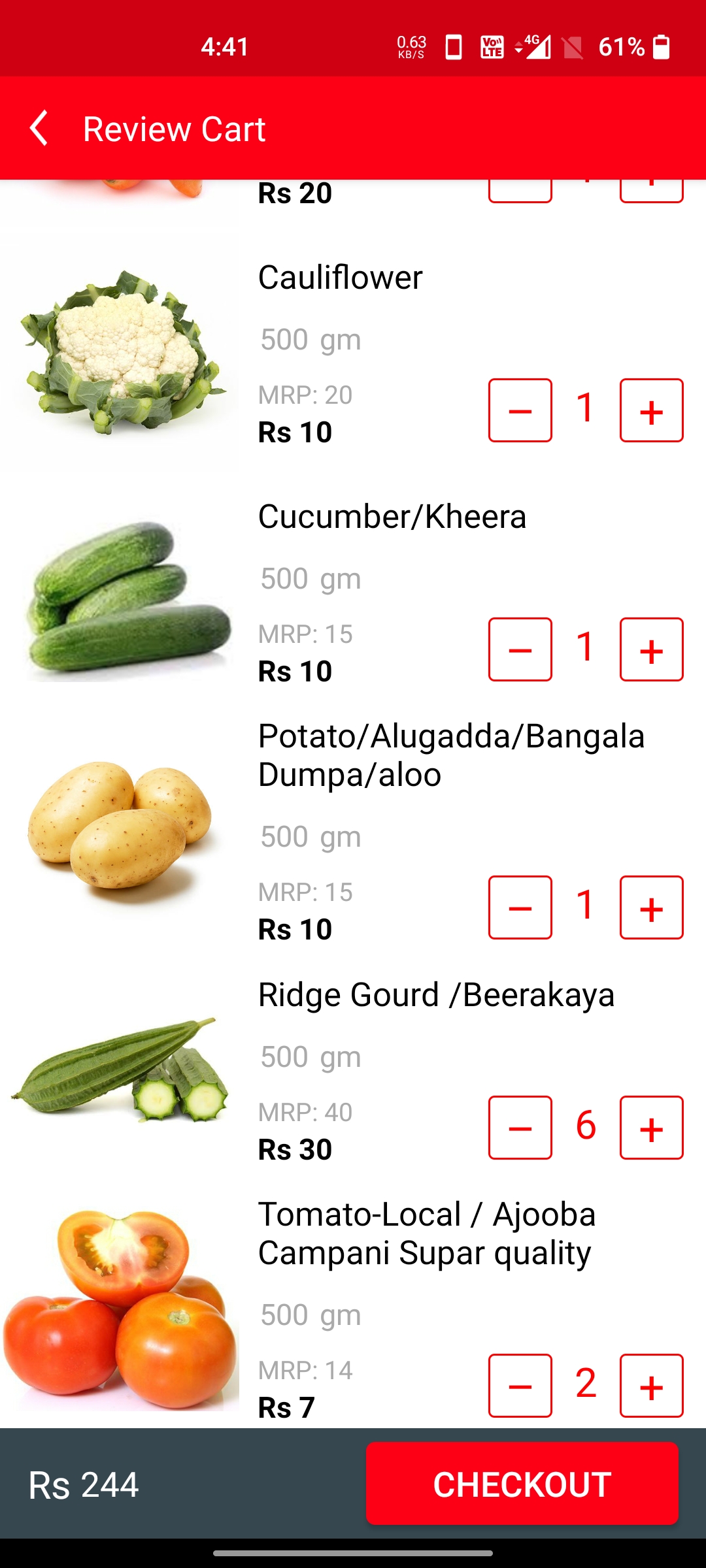Viewport: 706px width, 1568px height.
Task: Decrease quantity of the topmost Rs 20 item
Action: pos(520,188)
